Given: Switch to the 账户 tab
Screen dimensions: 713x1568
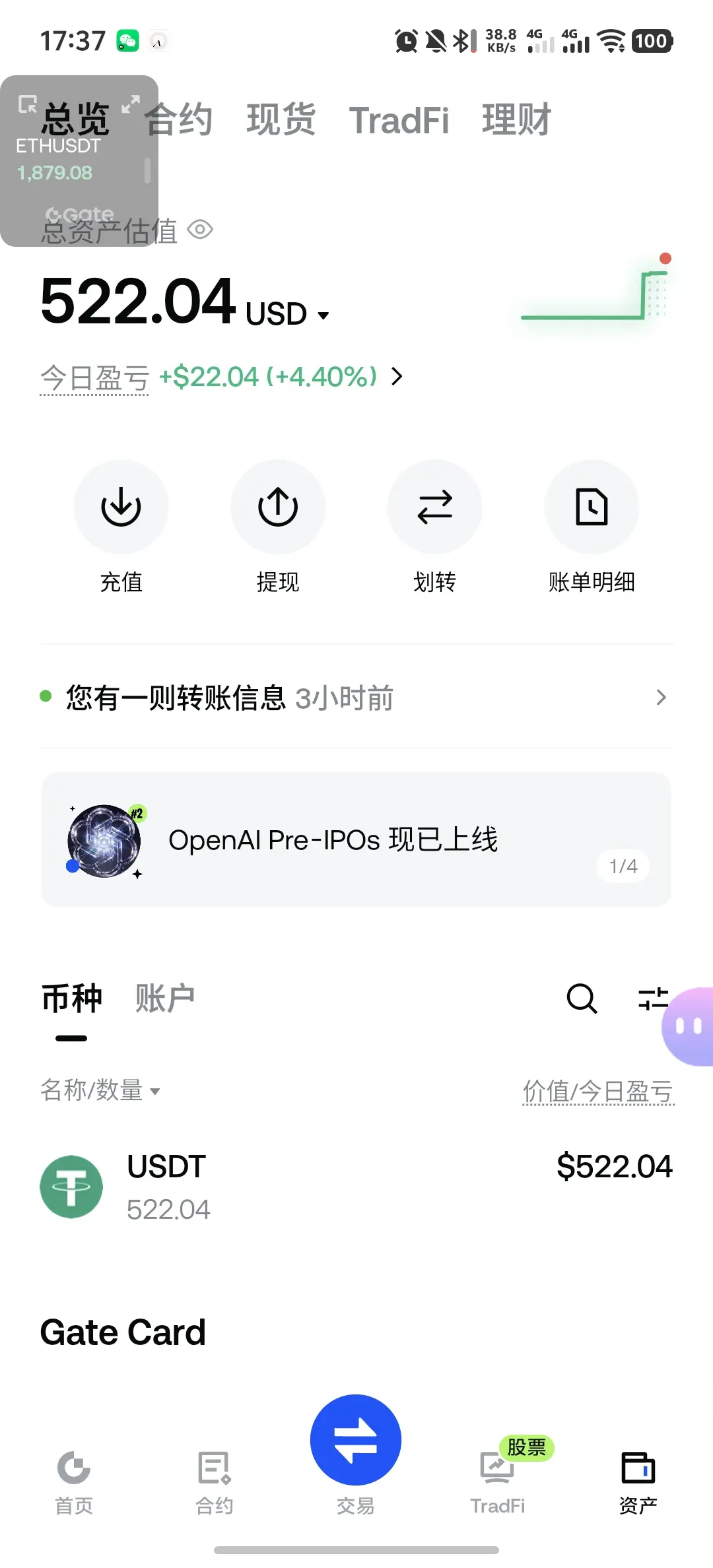Looking at the screenshot, I should (165, 998).
